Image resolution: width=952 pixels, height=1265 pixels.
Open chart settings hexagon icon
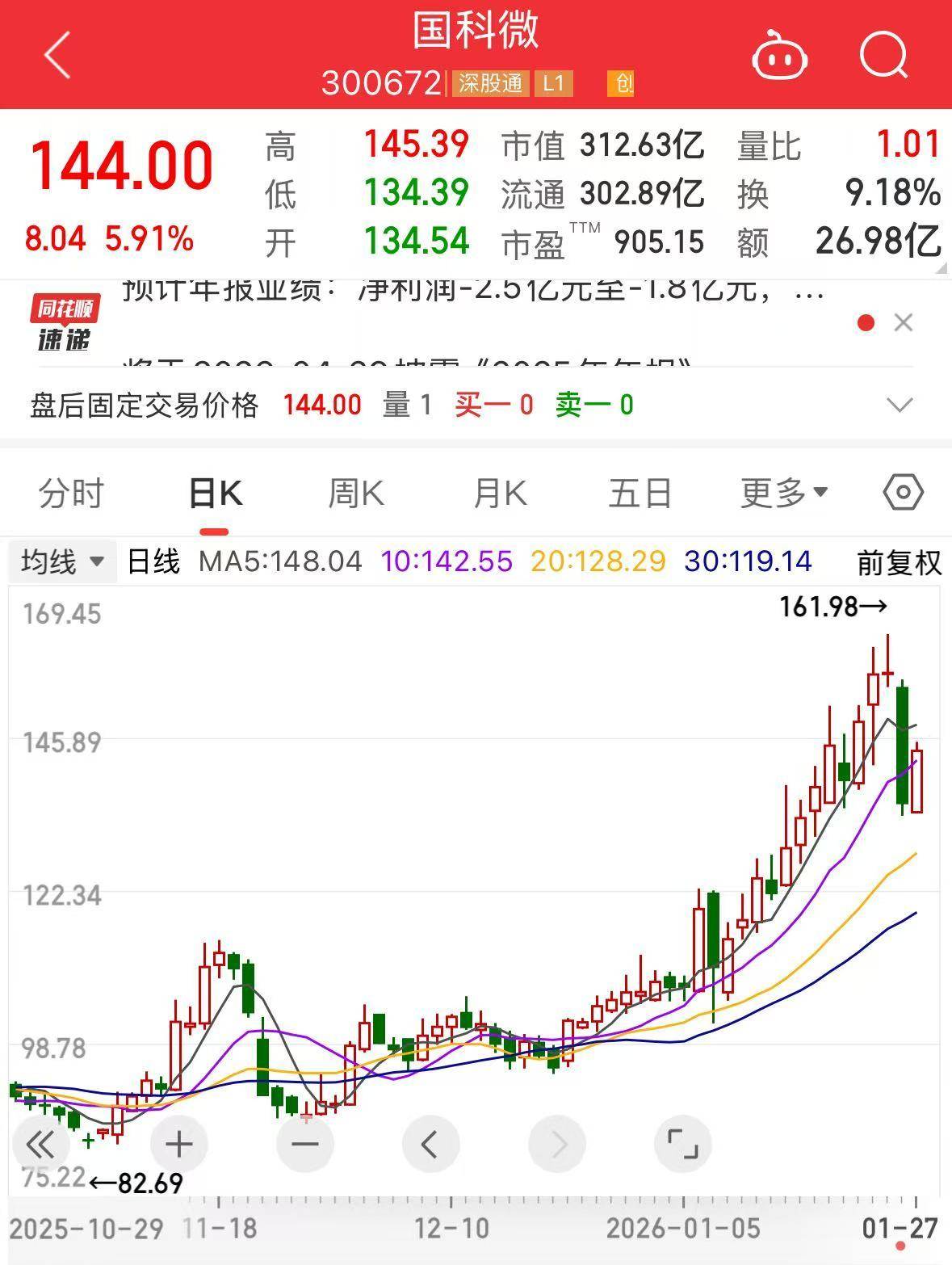tap(903, 492)
